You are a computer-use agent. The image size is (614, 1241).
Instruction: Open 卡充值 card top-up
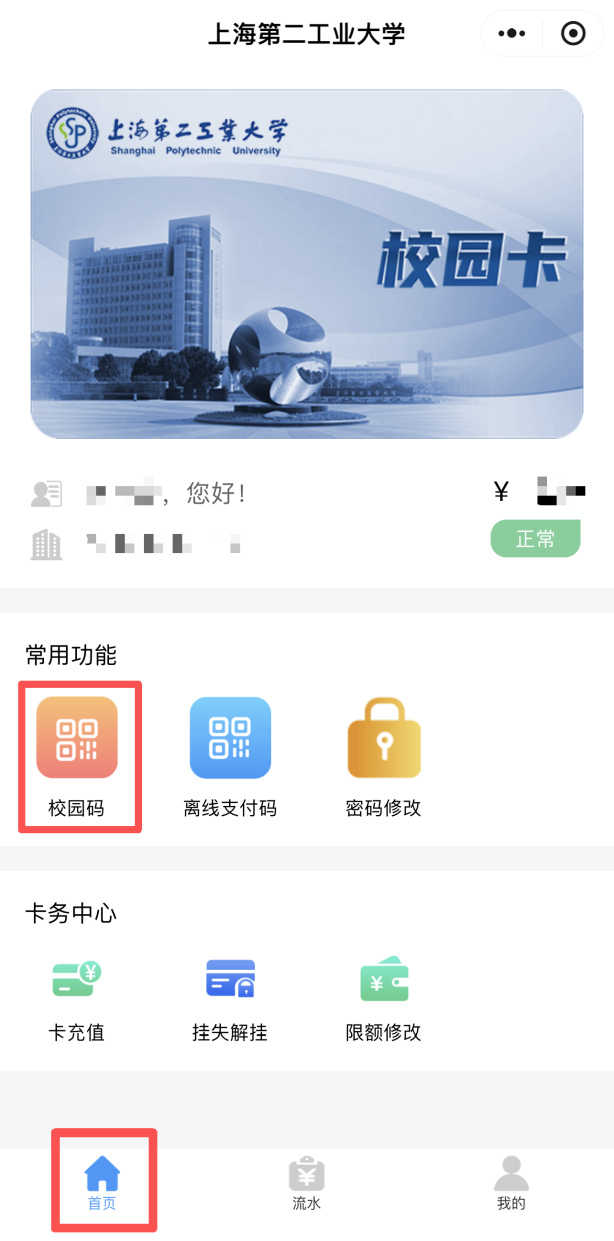(77, 998)
